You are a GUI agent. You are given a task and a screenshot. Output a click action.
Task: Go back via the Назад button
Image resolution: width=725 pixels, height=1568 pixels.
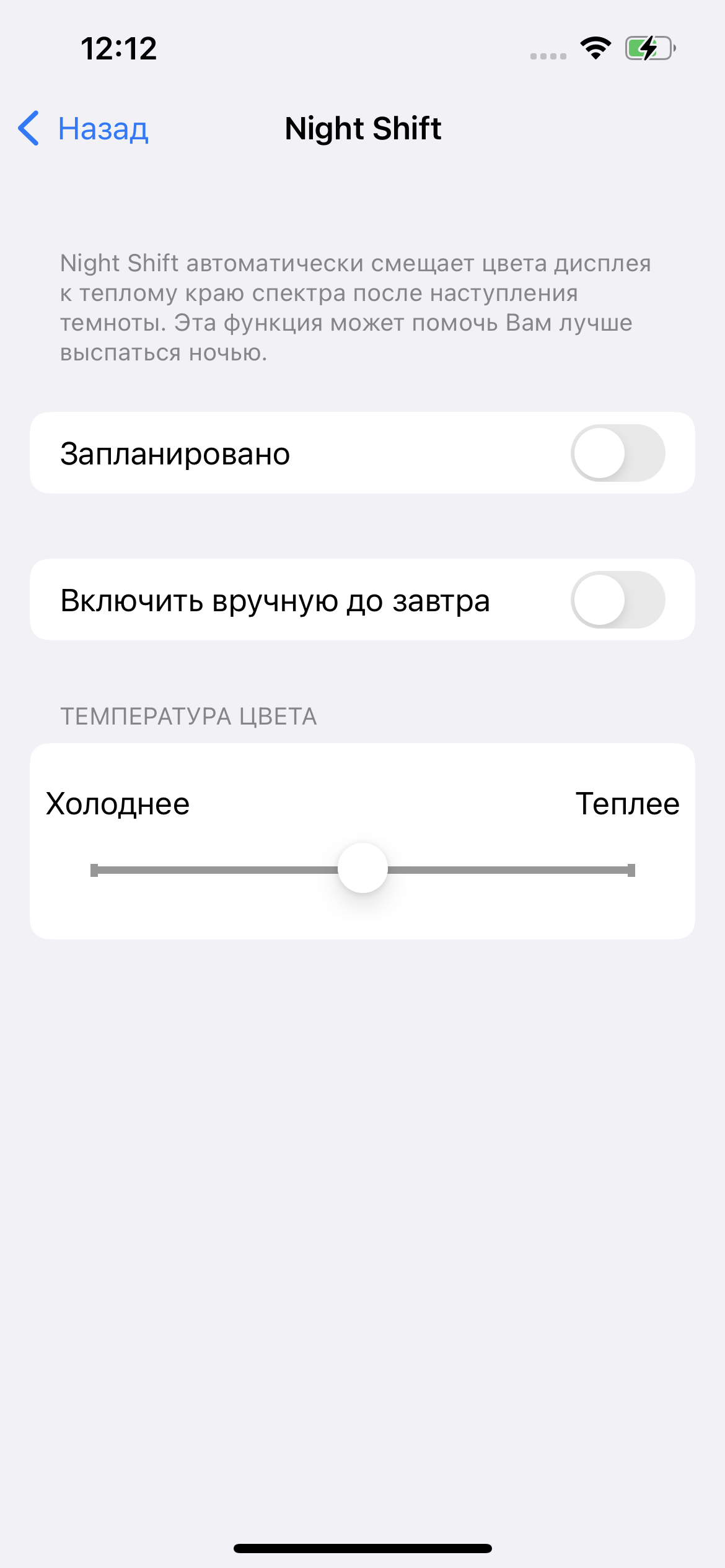pos(84,129)
